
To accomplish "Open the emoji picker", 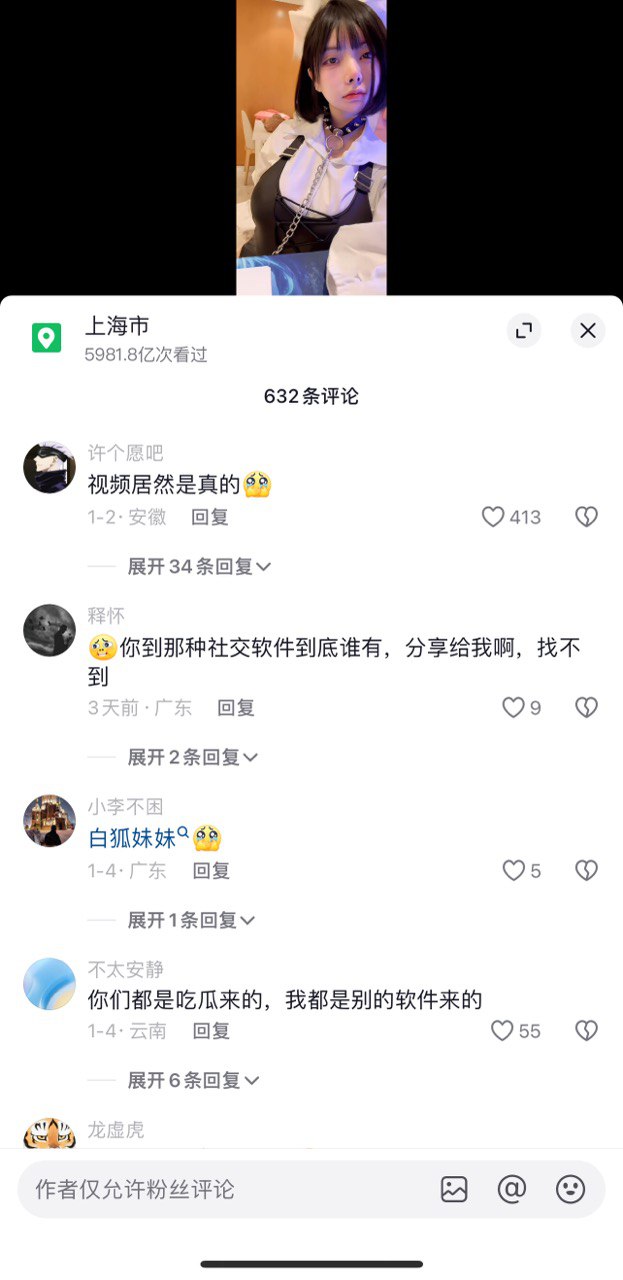I will point(570,1189).
